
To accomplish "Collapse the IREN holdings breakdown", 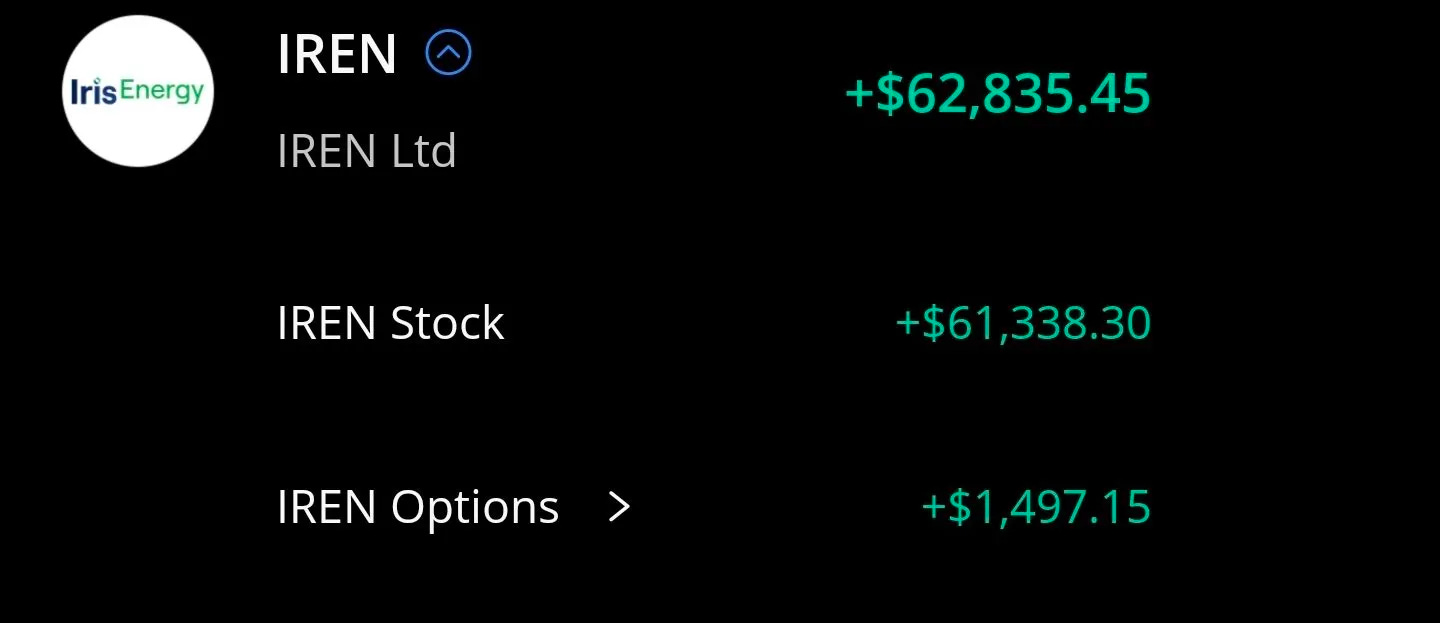I will click(x=448, y=53).
